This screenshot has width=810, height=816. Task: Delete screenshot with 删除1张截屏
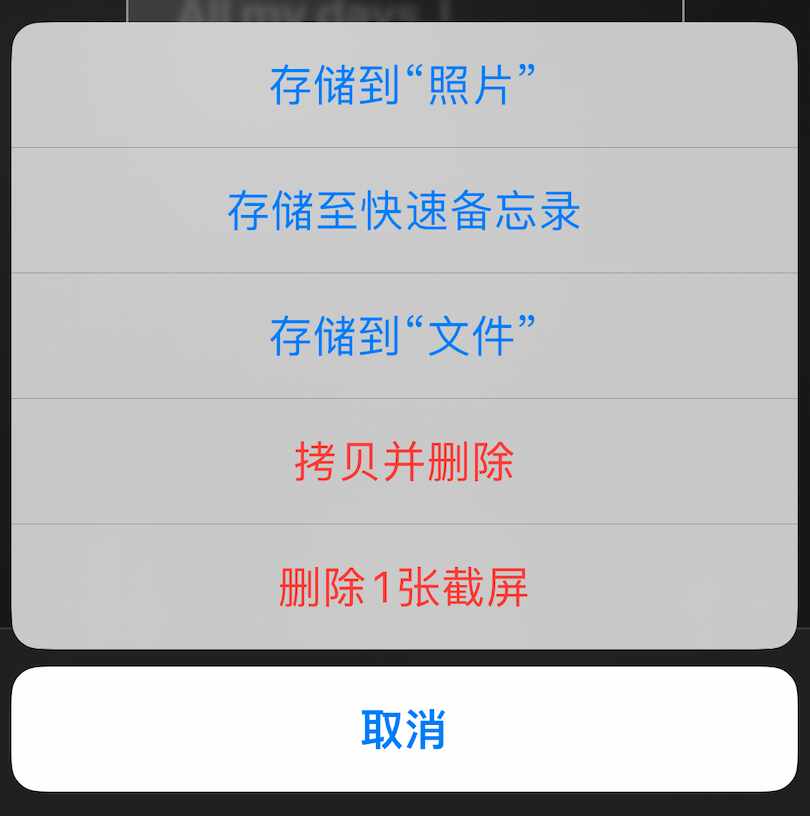[404, 588]
